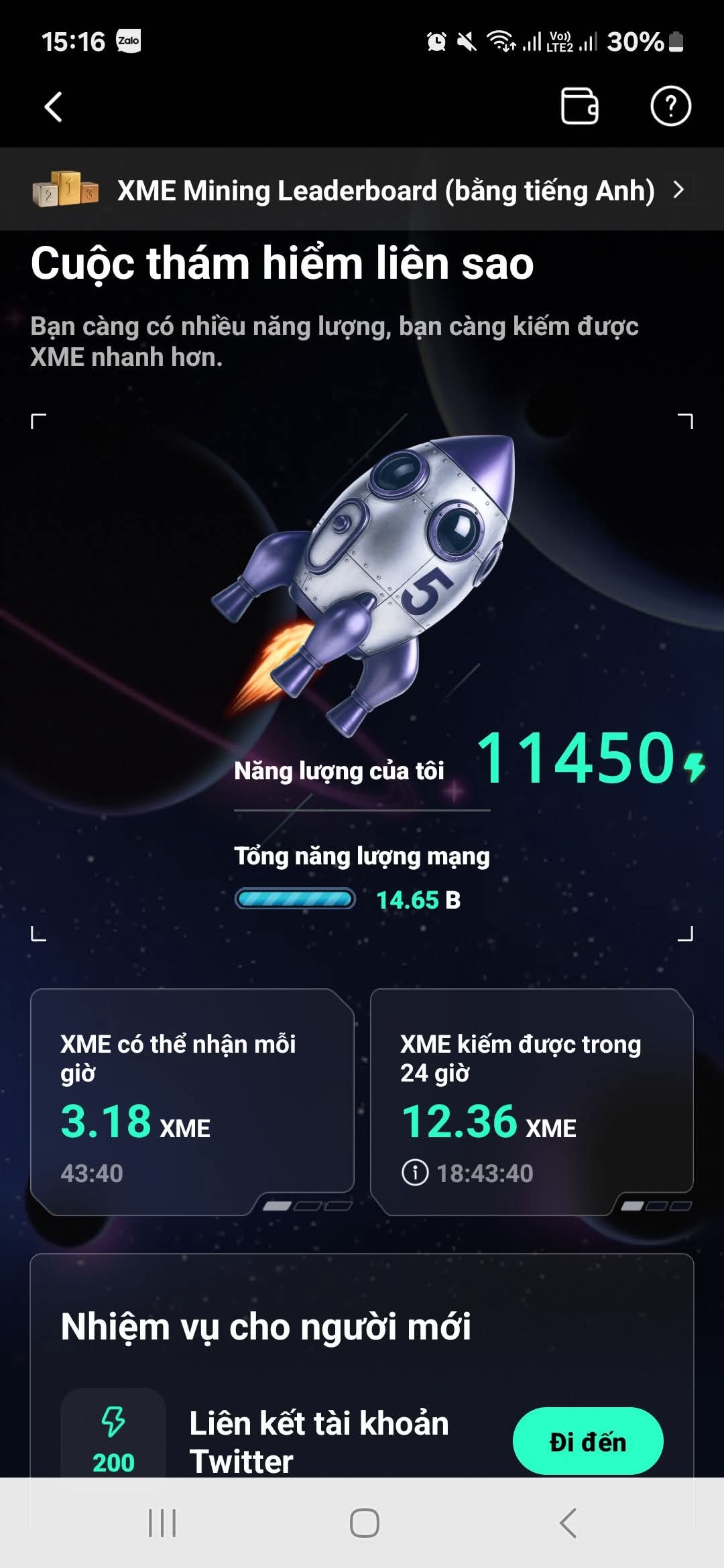The image size is (724, 1568).
Task: Open the 'XME có thể nhận mỗi giờ' card
Action: point(192,1100)
